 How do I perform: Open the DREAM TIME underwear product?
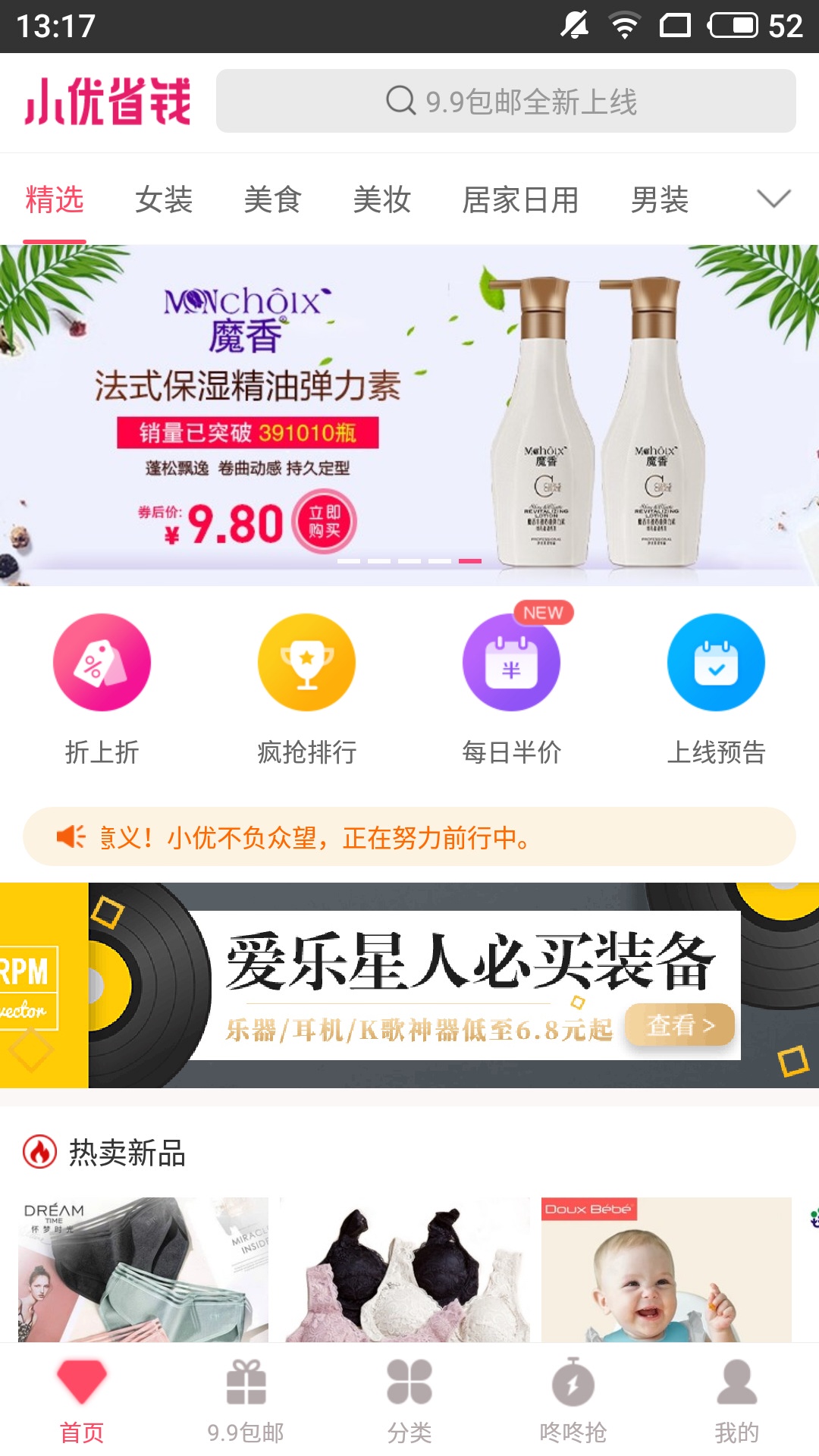point(143,1269)
